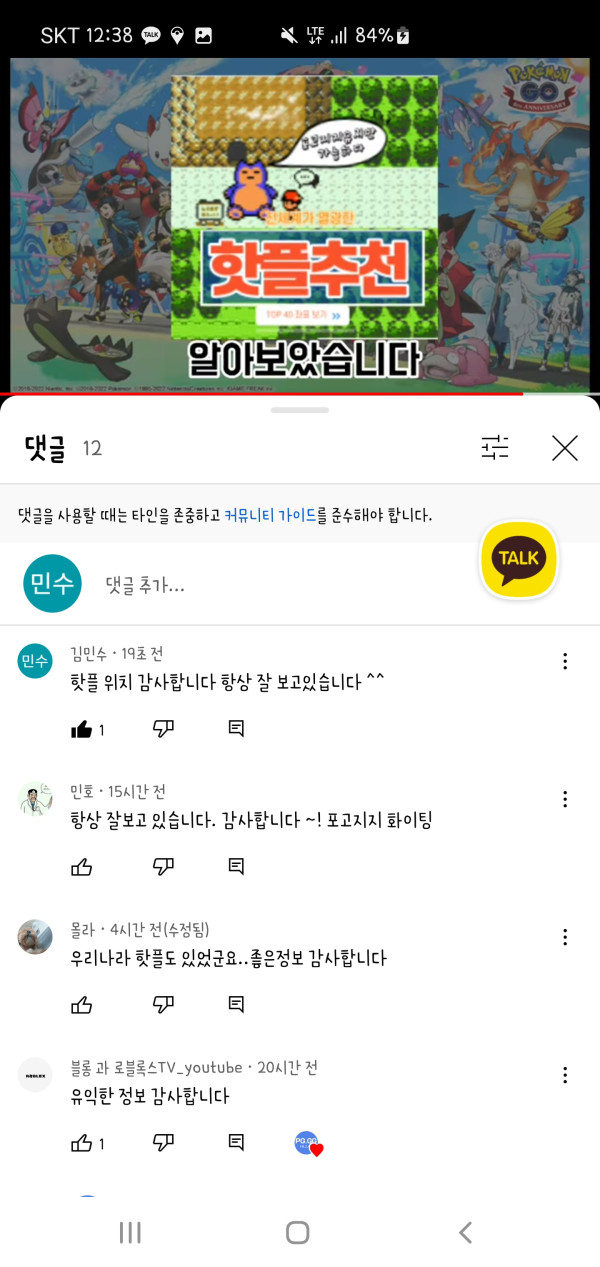
Task: Dislike 김민수's comment
Action: coord(163,729)
